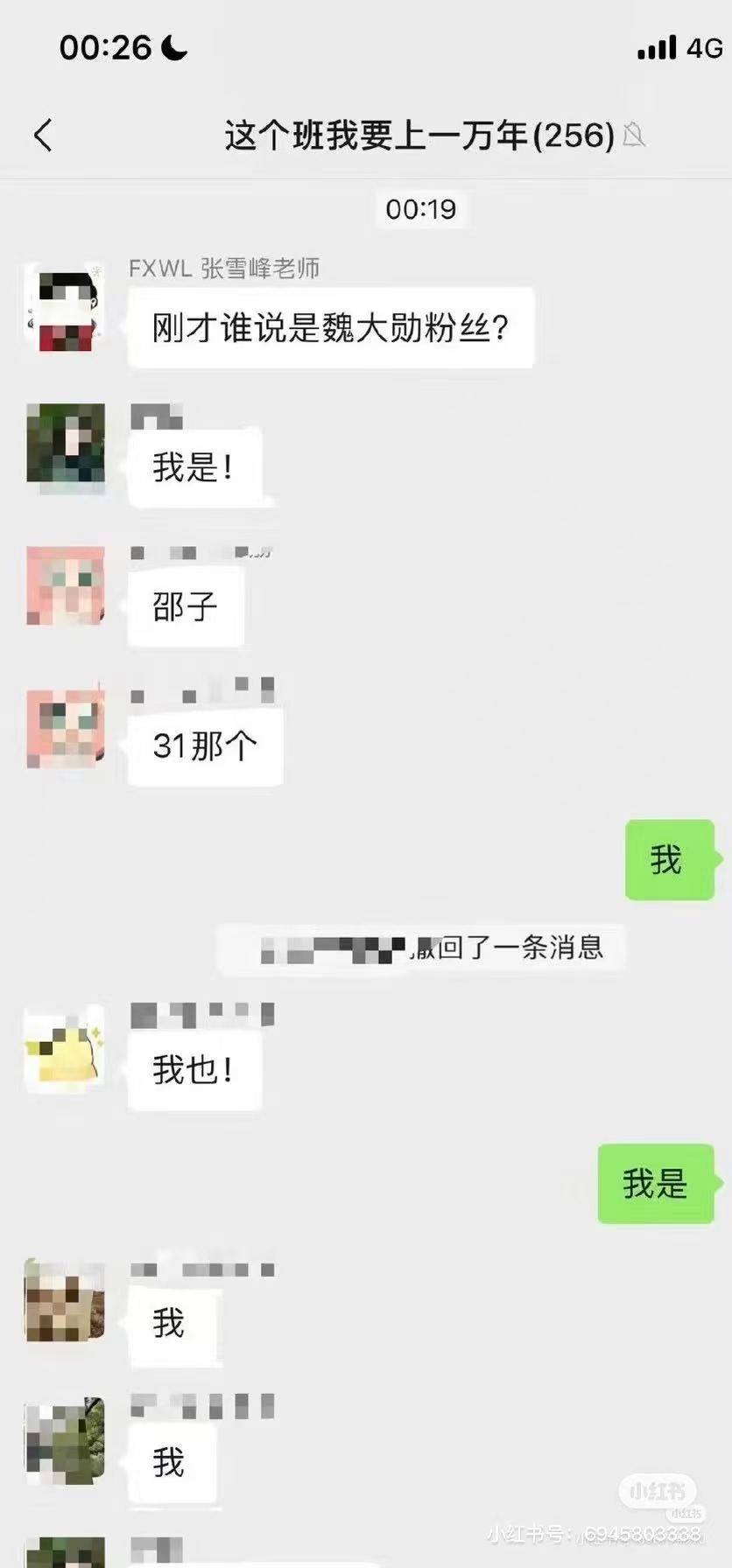This screenshot has height=1568, width=732.
Task: Open FXWL 张雪峰老师's avatar profile
Action: (x=65, y=308)
